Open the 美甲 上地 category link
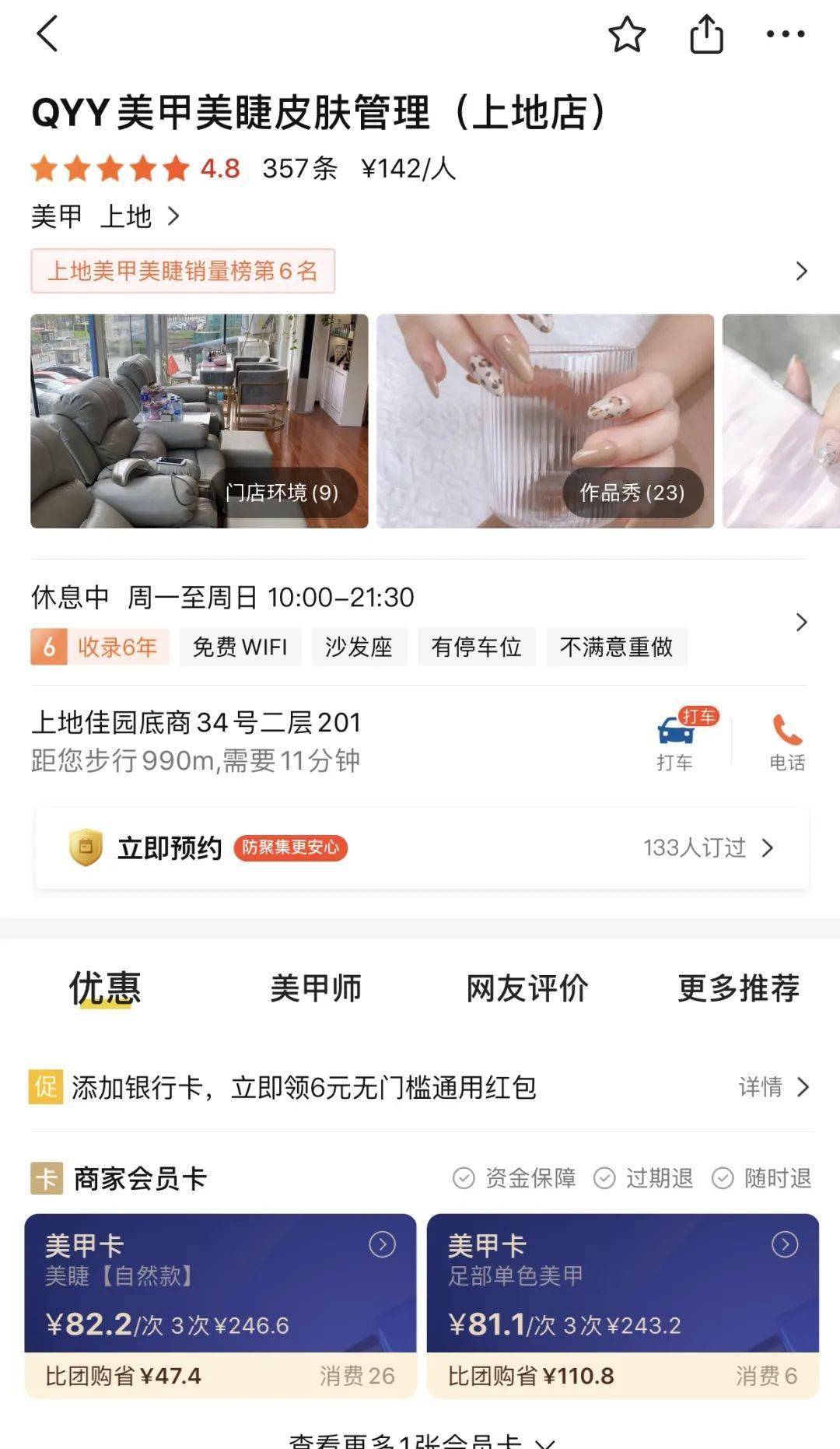840x1449 pixels. pos(105,216)
